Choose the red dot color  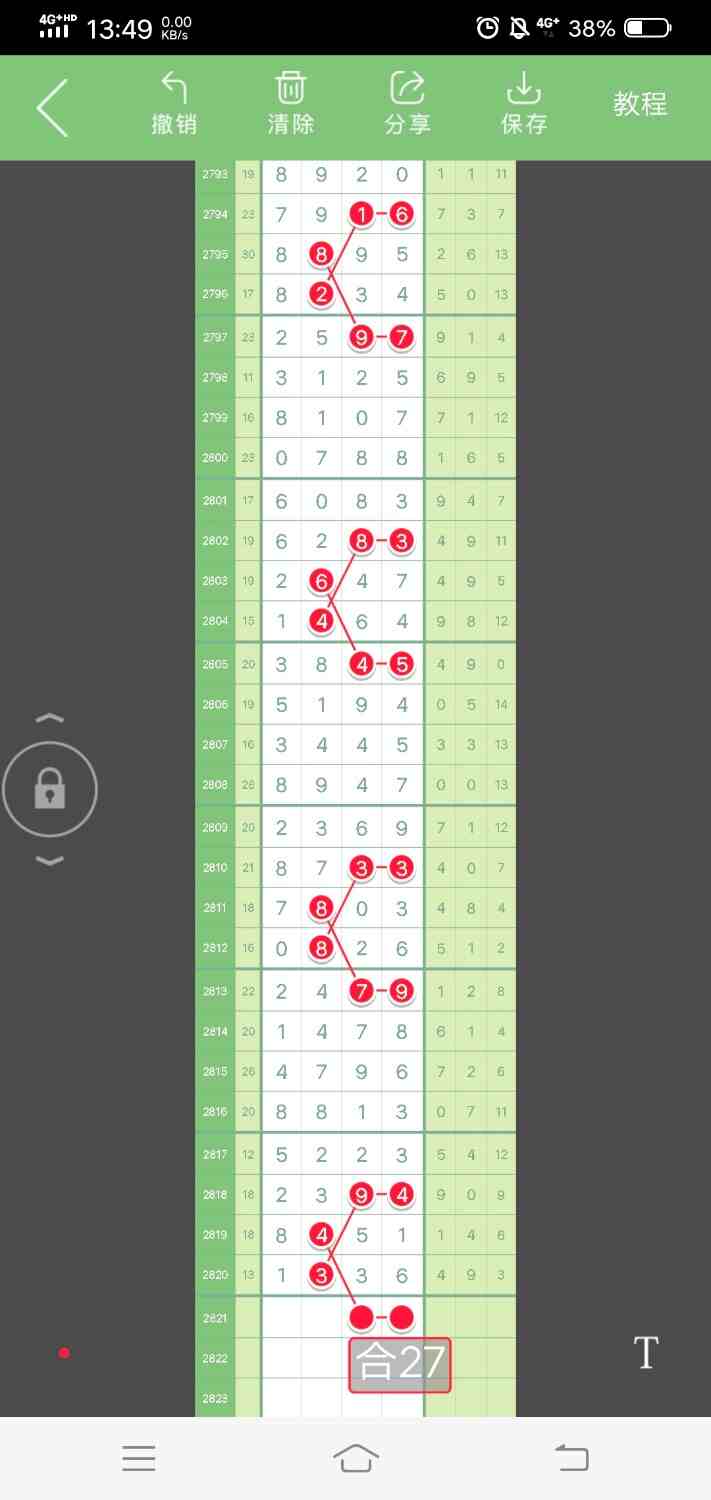tap(64, 1353)
